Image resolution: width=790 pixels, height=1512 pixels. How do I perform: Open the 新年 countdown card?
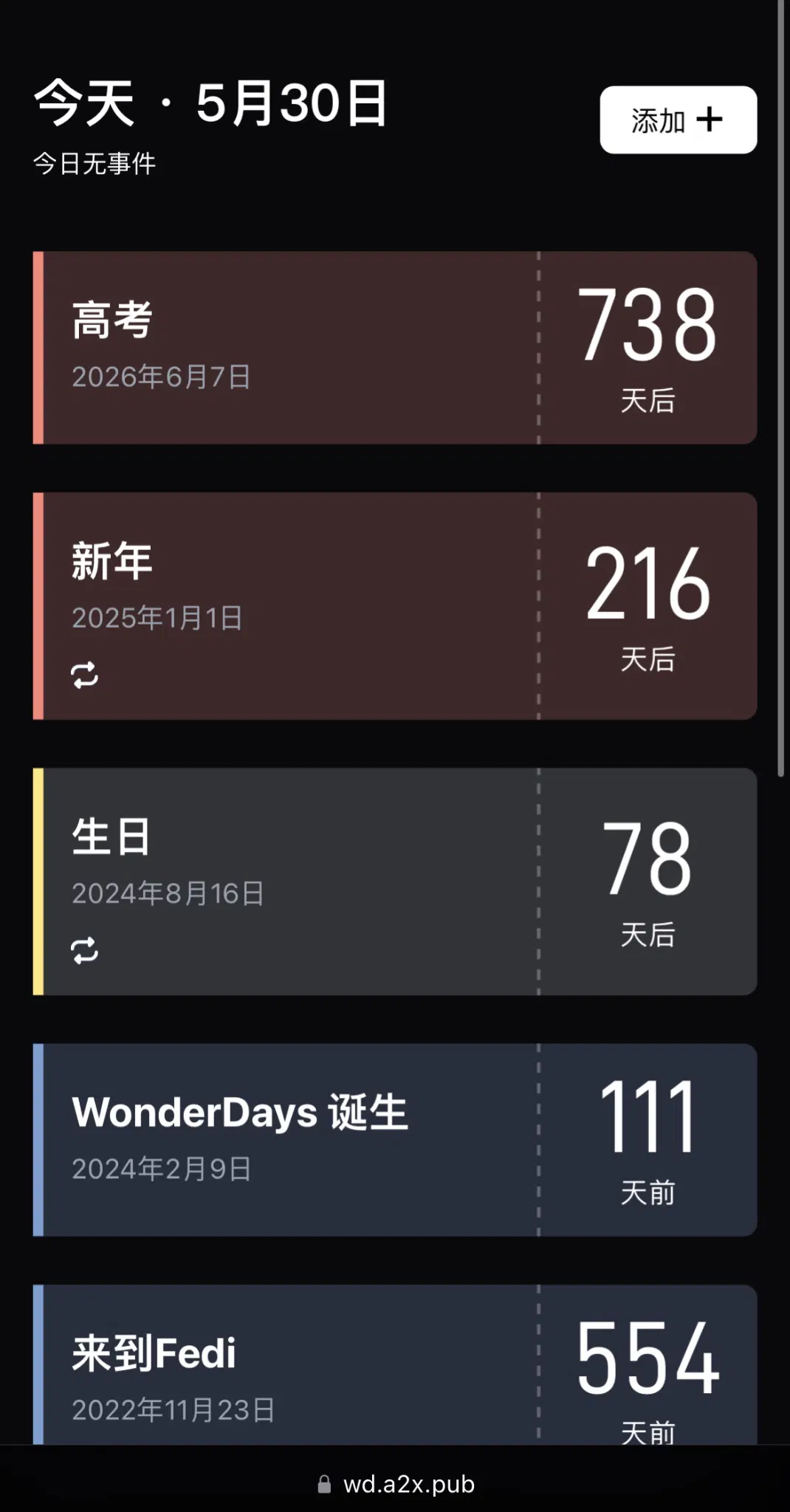(x=394, y=605)
